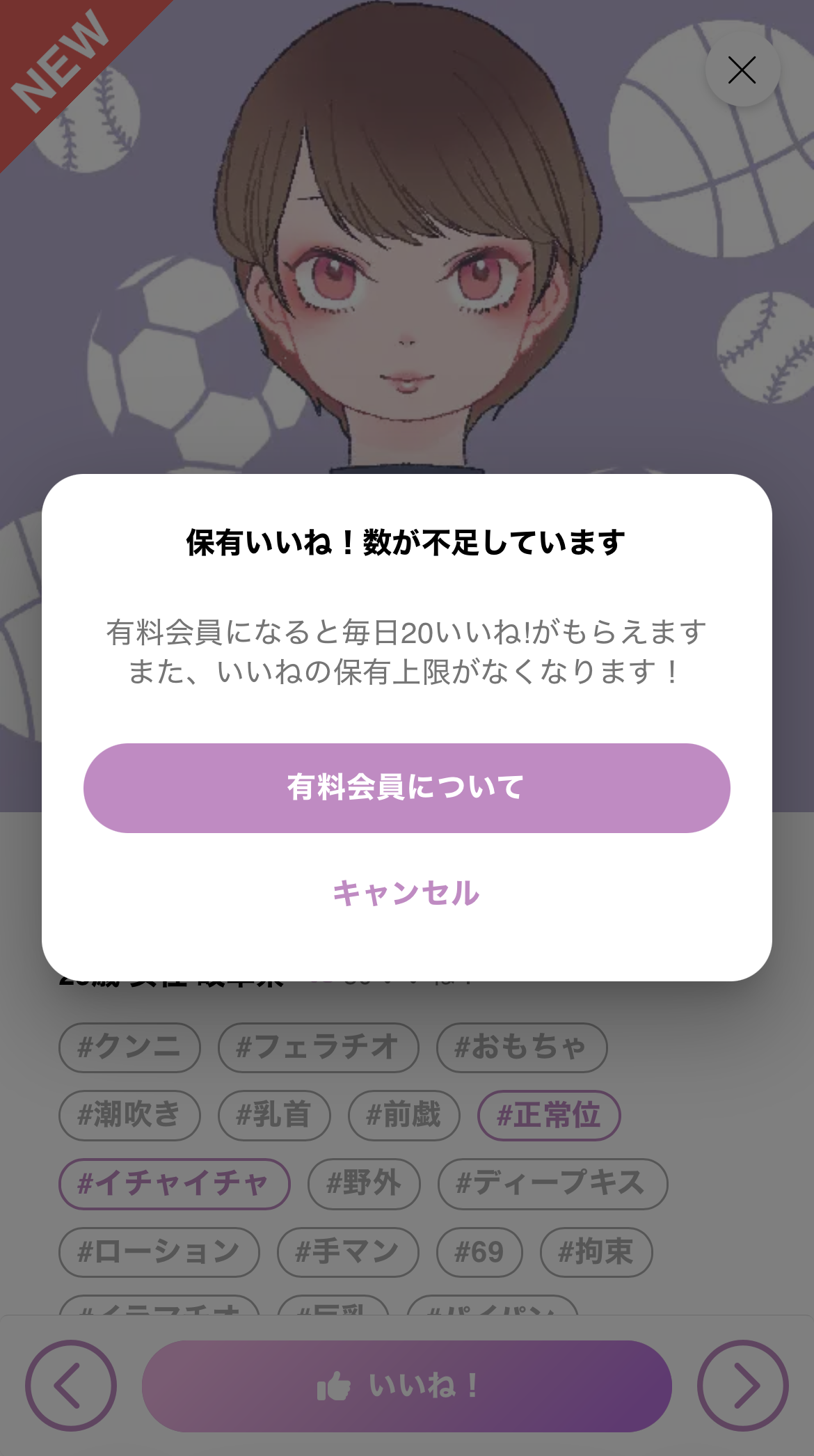Dismiss the dialog with キャンセル
Screen dimensions: 814x1456
406,893
